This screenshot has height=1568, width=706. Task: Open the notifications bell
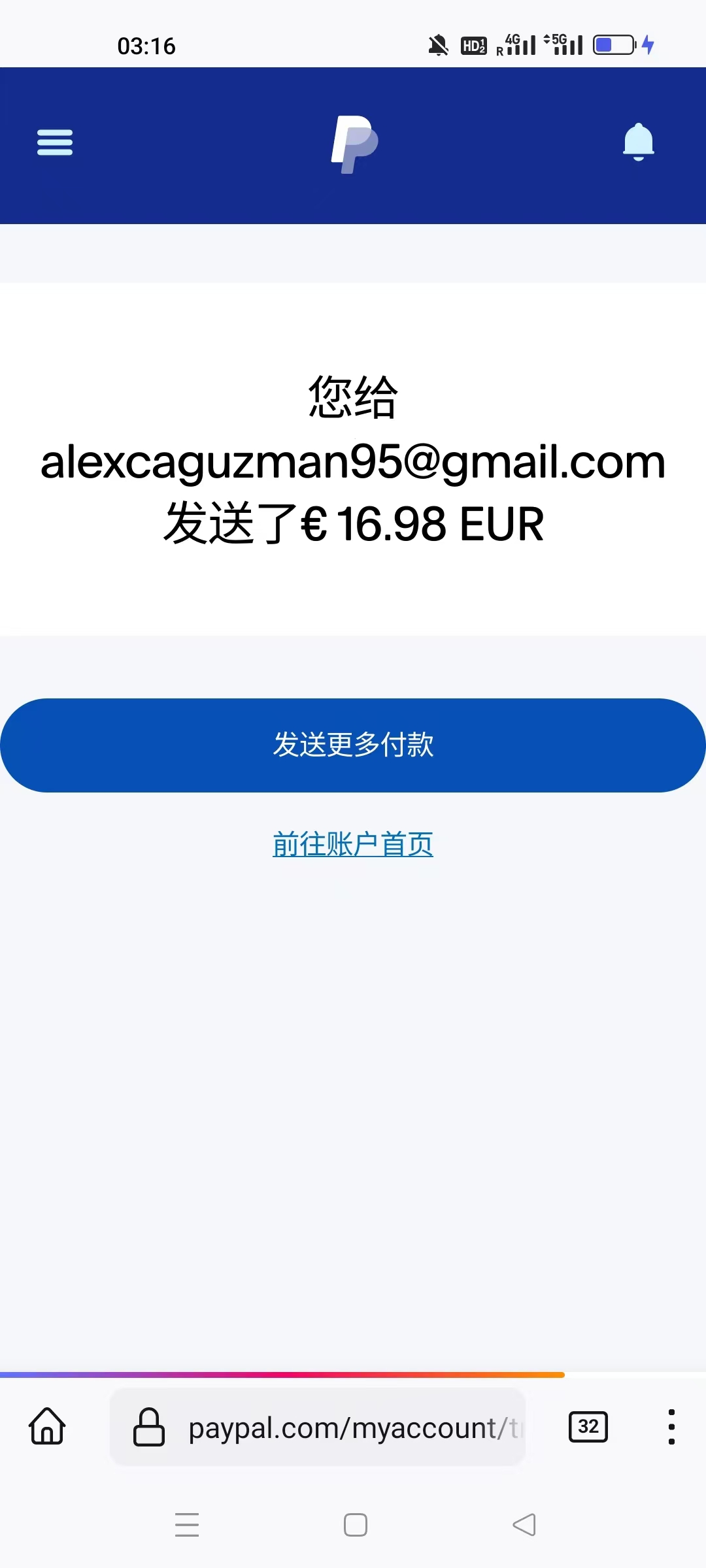(638, 142)
